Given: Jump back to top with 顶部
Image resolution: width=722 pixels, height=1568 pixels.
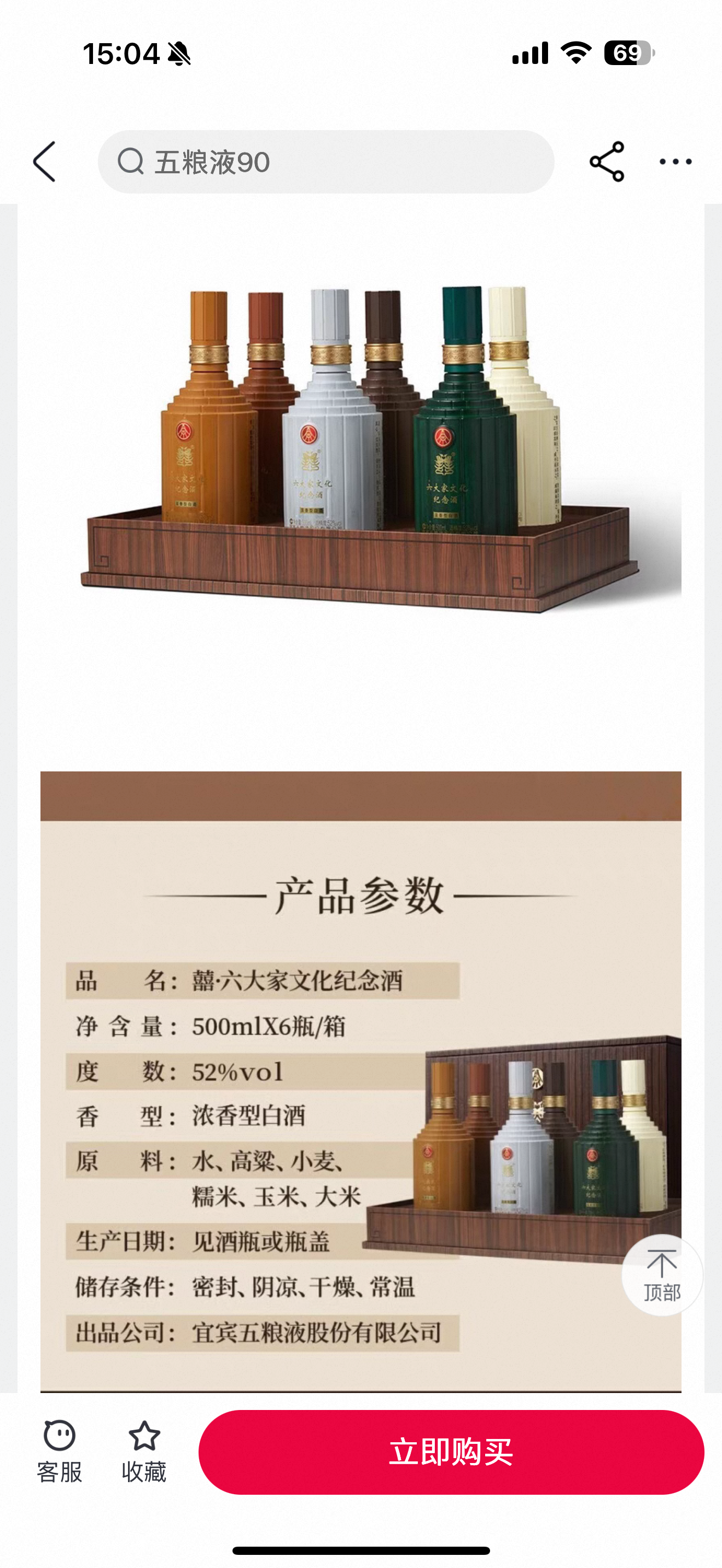Looking at the screenshot, I should pos(662,1274).
